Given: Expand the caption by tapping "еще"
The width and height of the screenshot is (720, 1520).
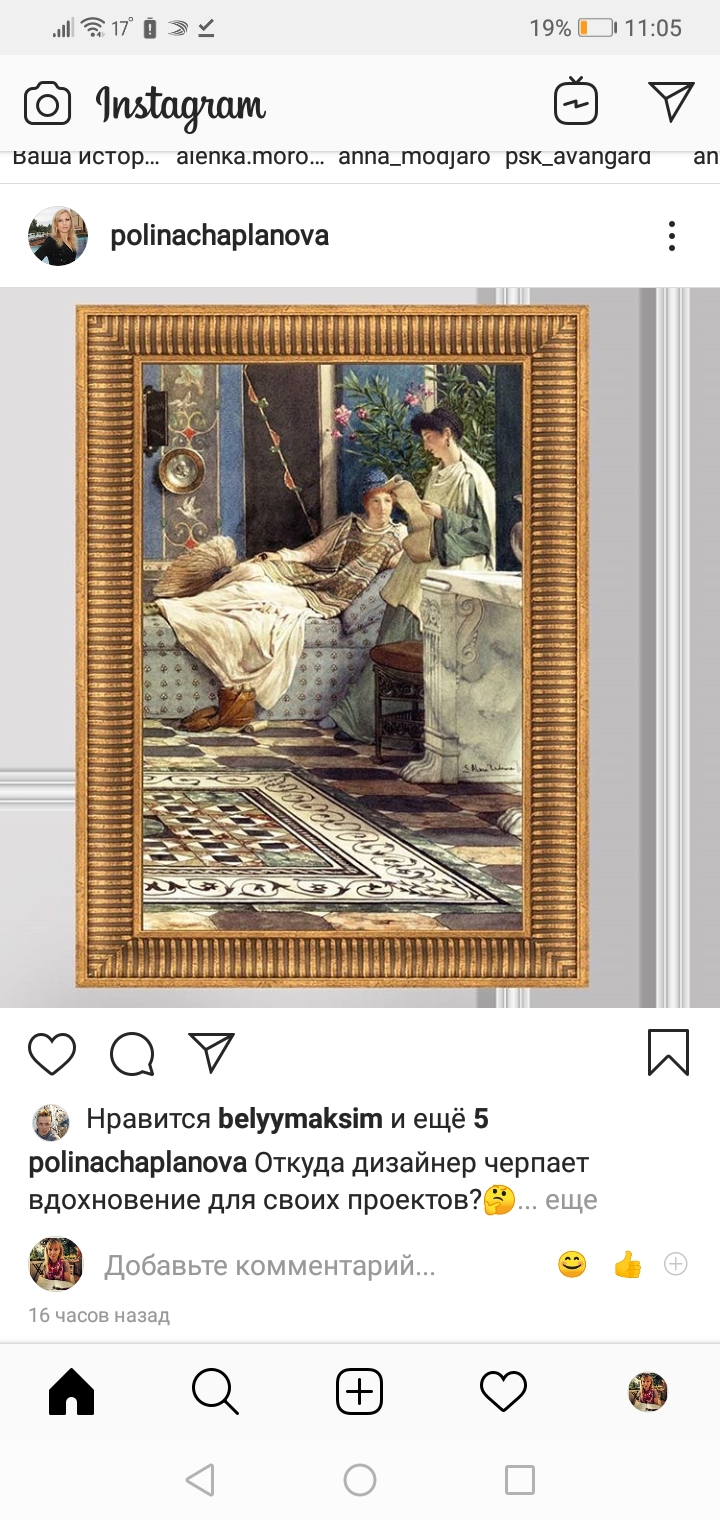Looking at the screenshot, I should (571, 1200).
